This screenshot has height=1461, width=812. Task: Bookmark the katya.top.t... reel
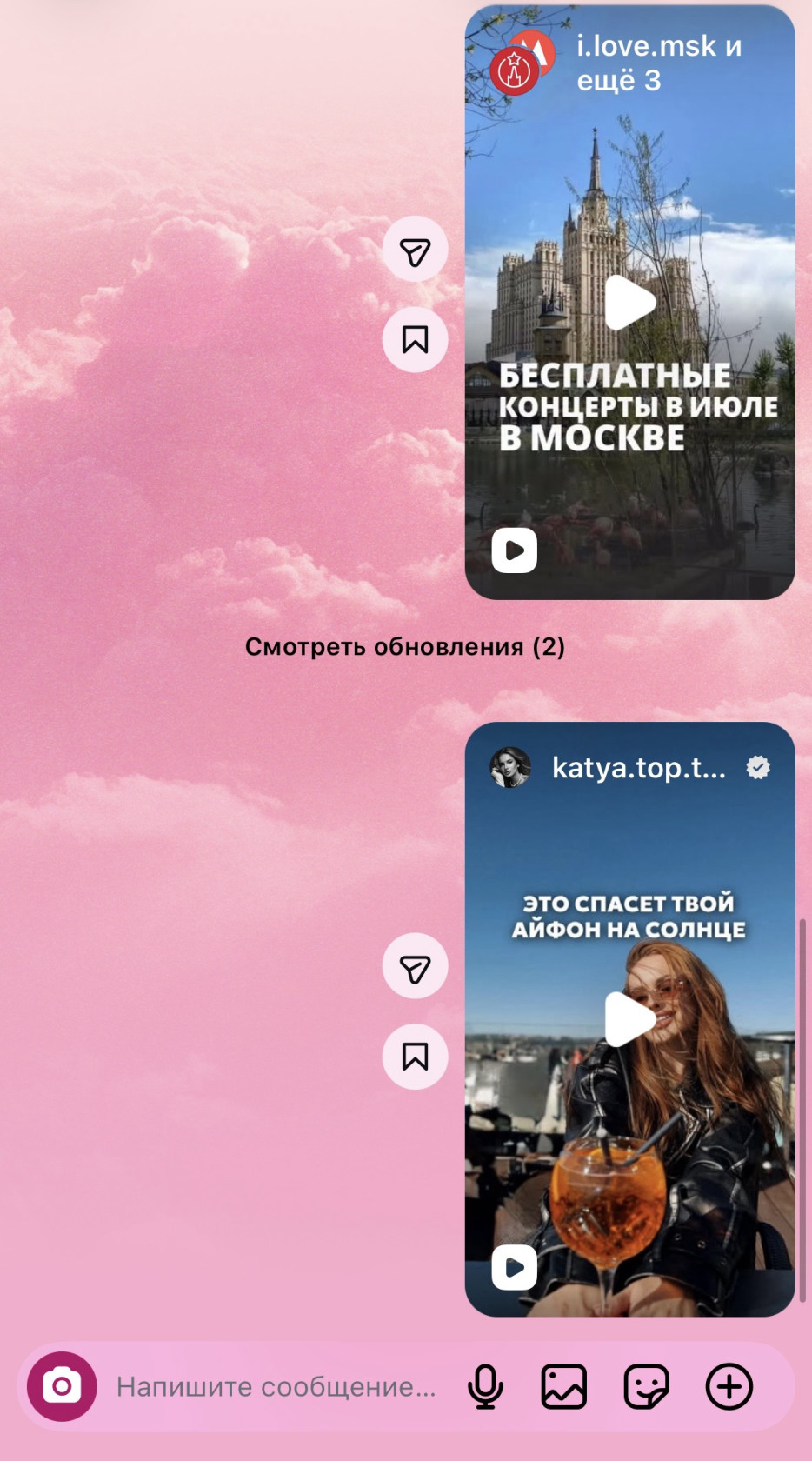[x=416, y=1057]
